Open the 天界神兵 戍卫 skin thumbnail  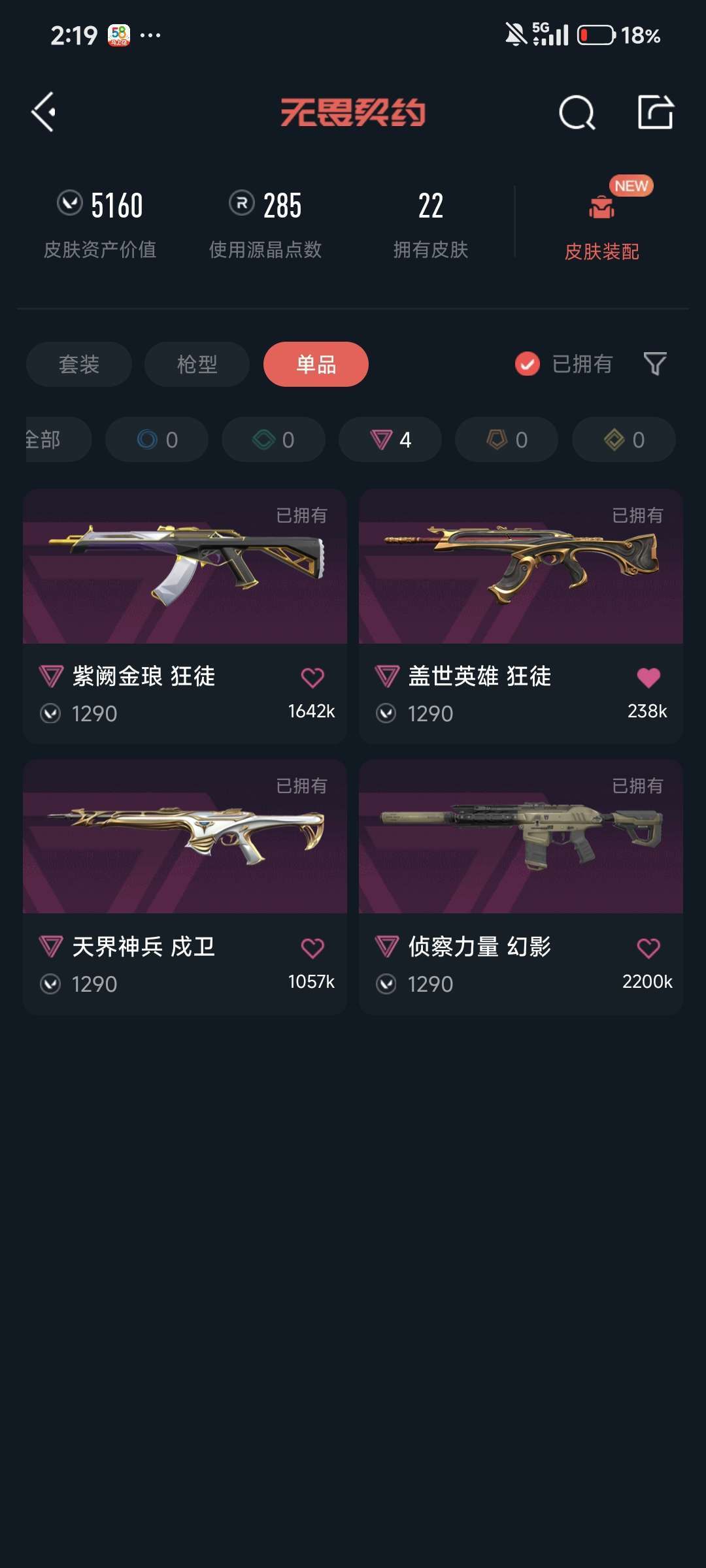point(184,840)
